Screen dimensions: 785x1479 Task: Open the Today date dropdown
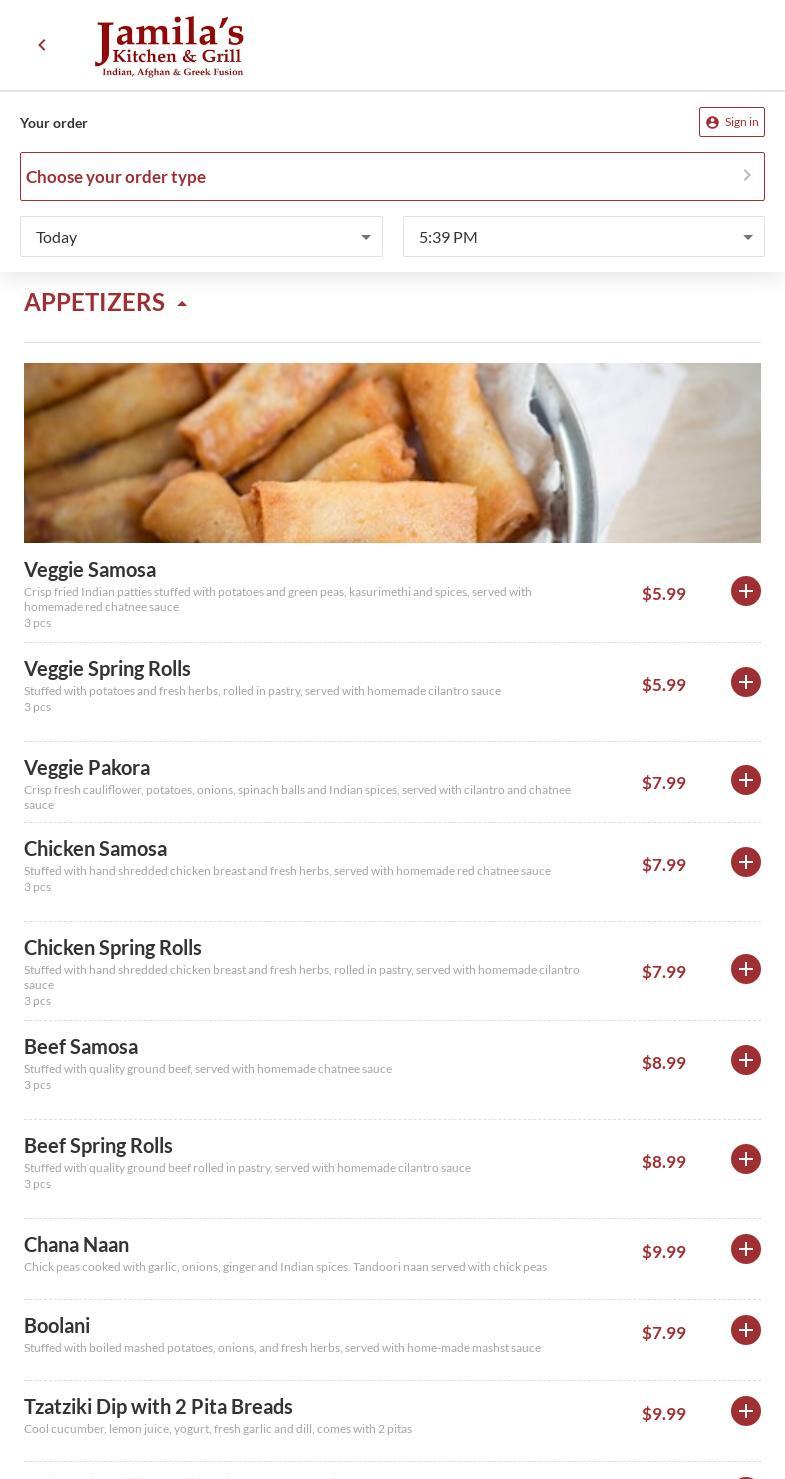(201, 237)
